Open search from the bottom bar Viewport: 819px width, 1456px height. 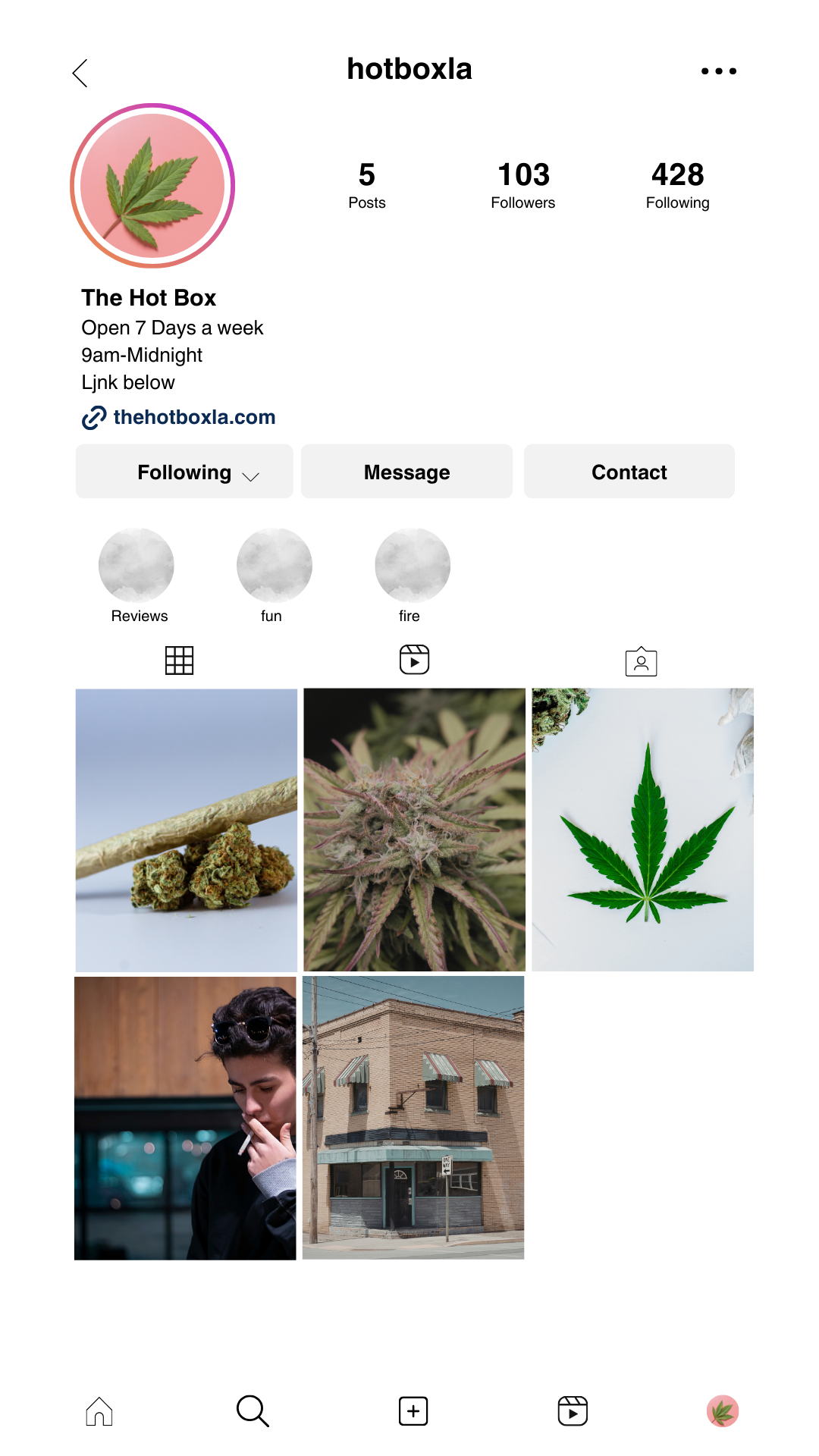(253, 1411)
